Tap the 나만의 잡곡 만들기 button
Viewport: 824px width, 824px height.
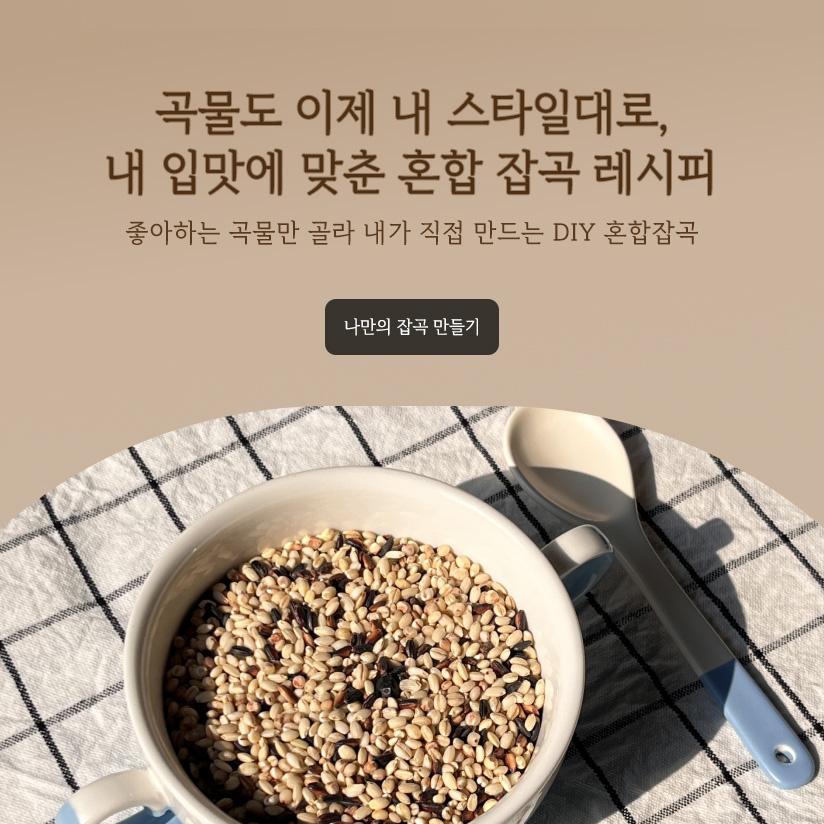(x=411, y=327)
